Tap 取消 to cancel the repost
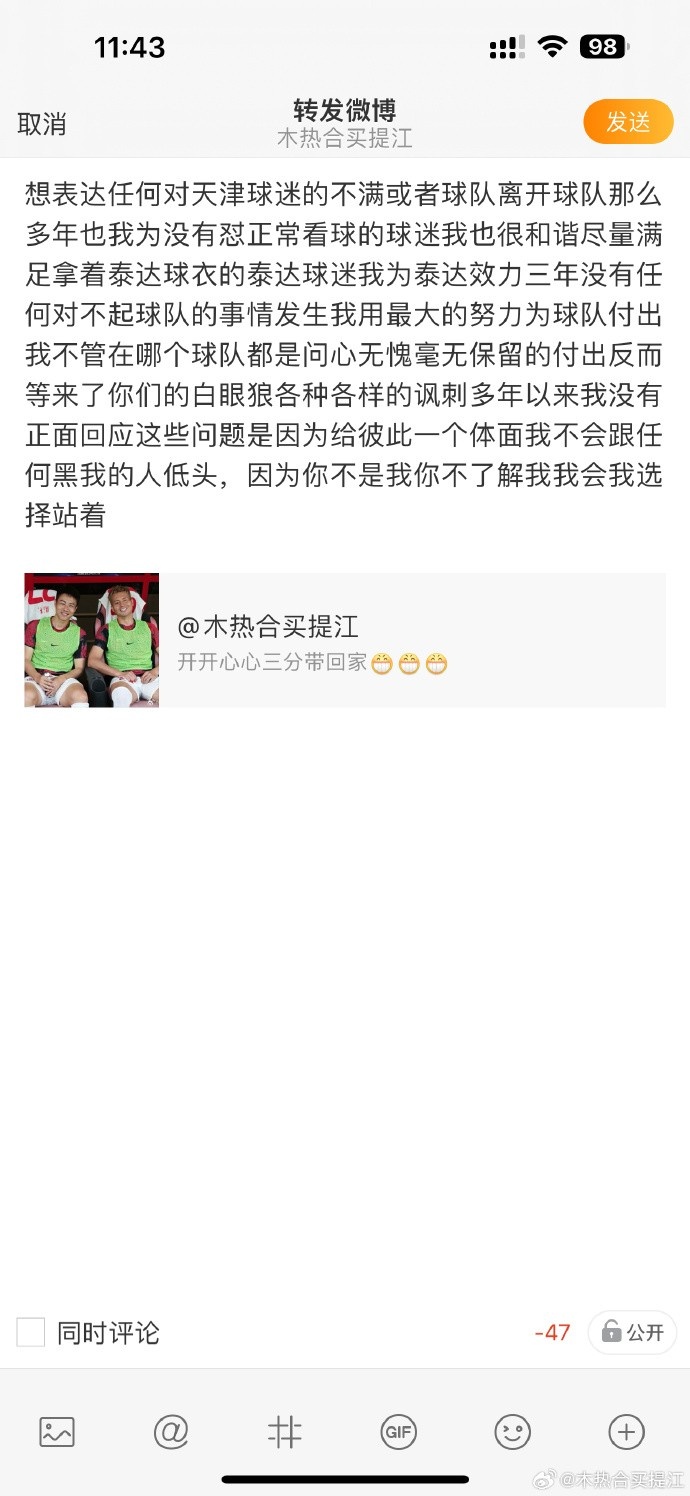 (x=42, y=124)
